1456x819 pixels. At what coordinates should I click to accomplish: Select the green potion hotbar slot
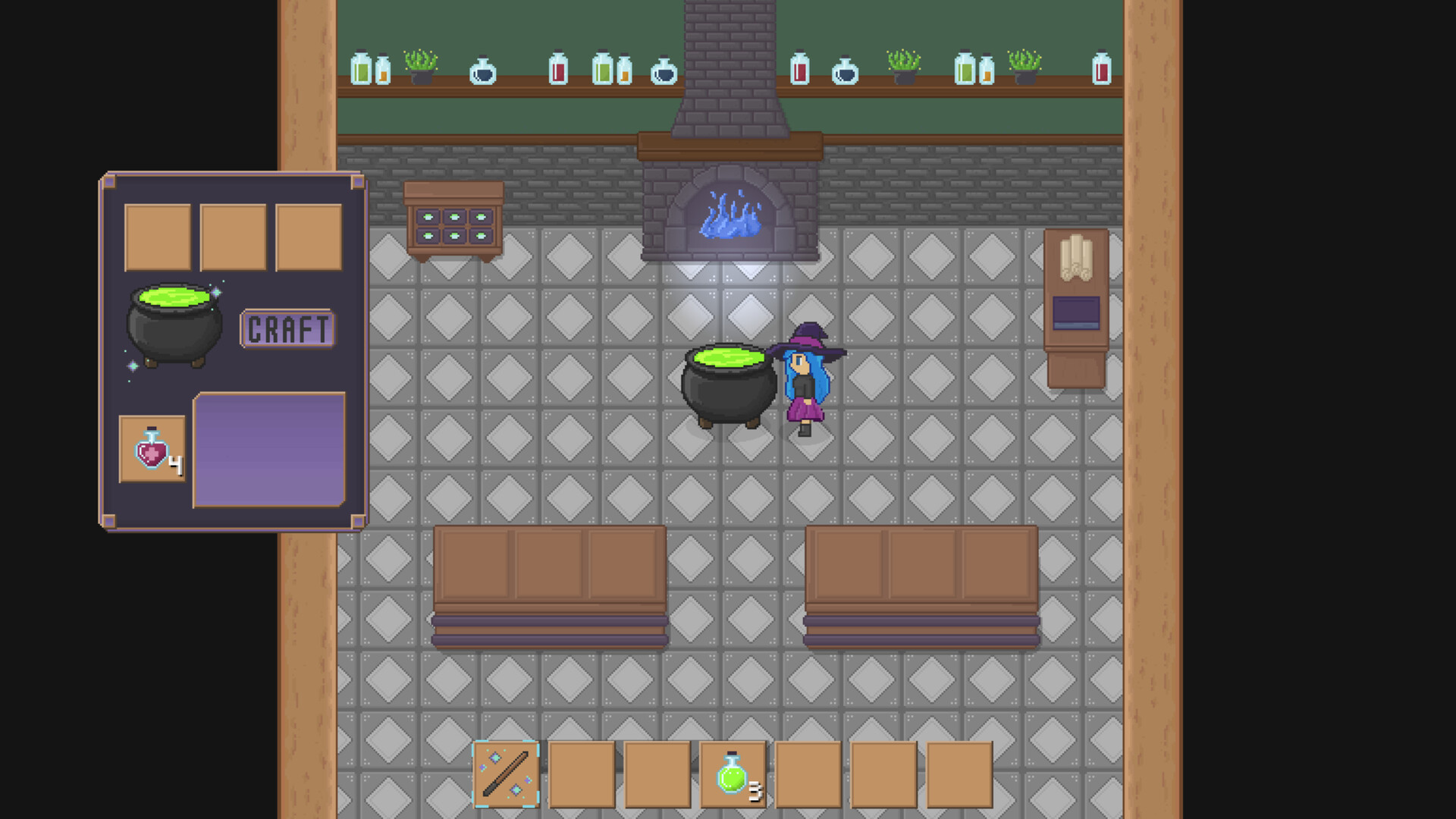[x=733, y=774]
